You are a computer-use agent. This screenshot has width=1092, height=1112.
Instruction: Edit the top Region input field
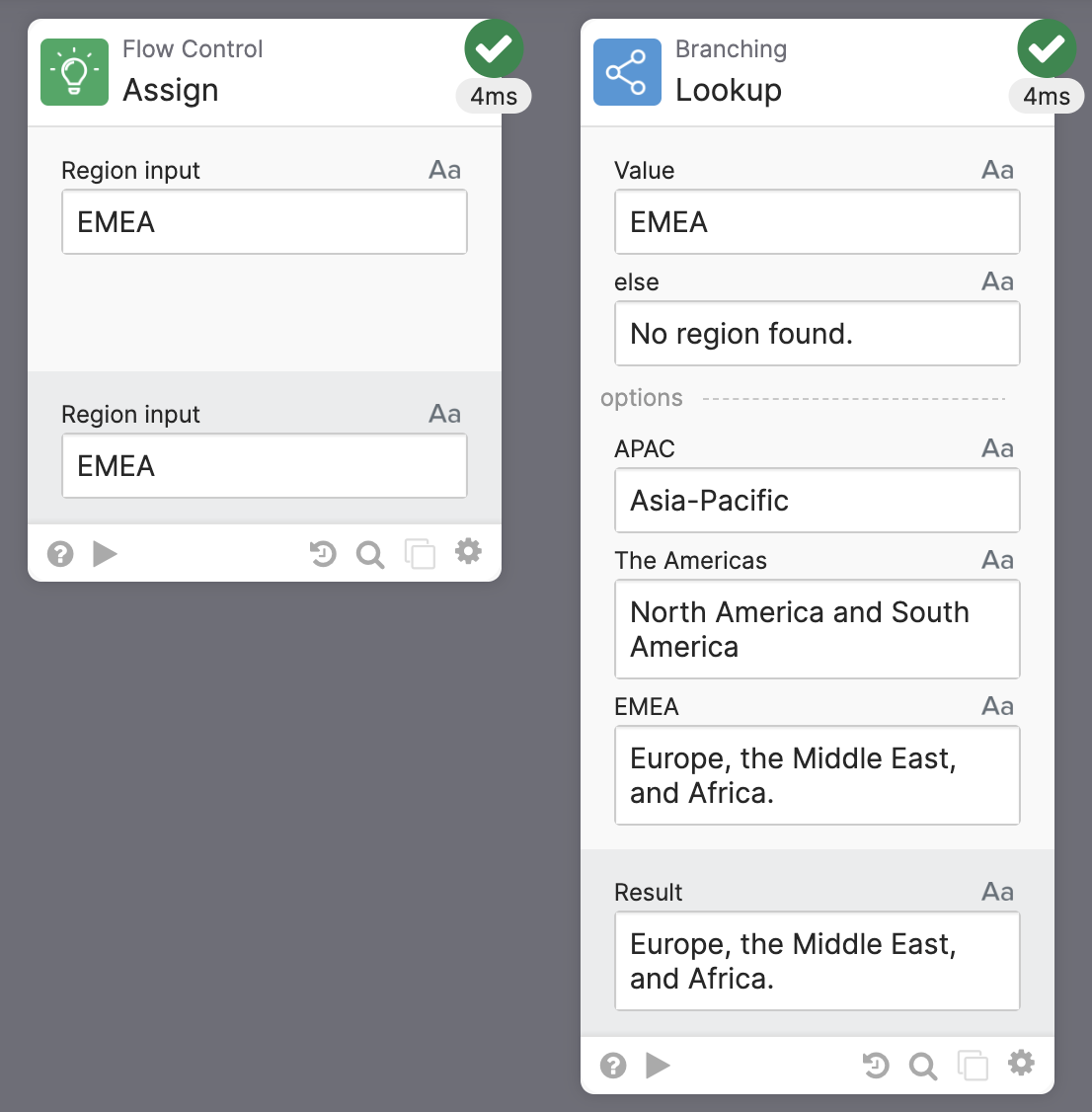pyautogui.click(x=265, y=222)
